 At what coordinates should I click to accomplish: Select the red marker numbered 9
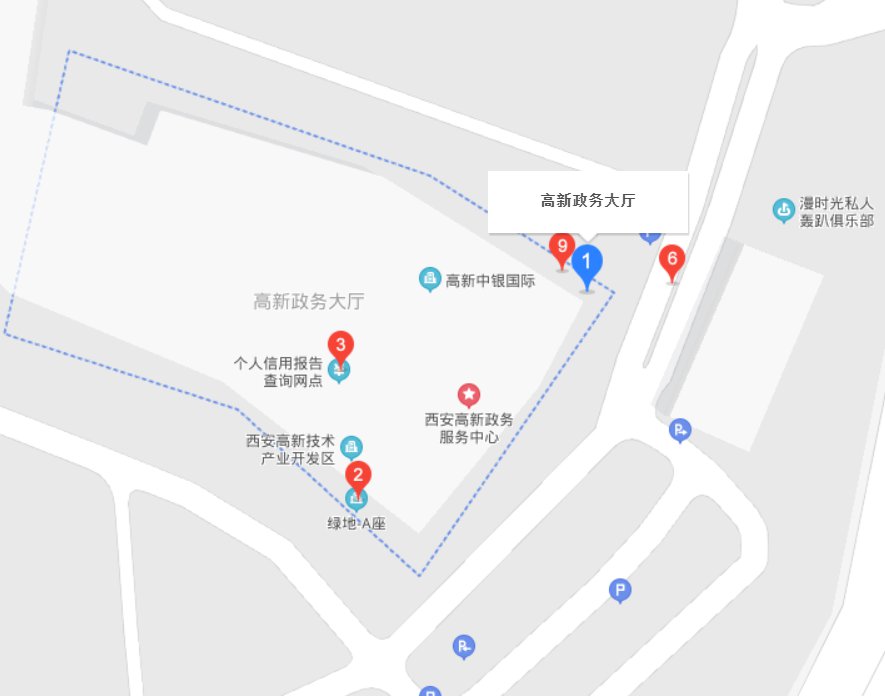(562, 247)
